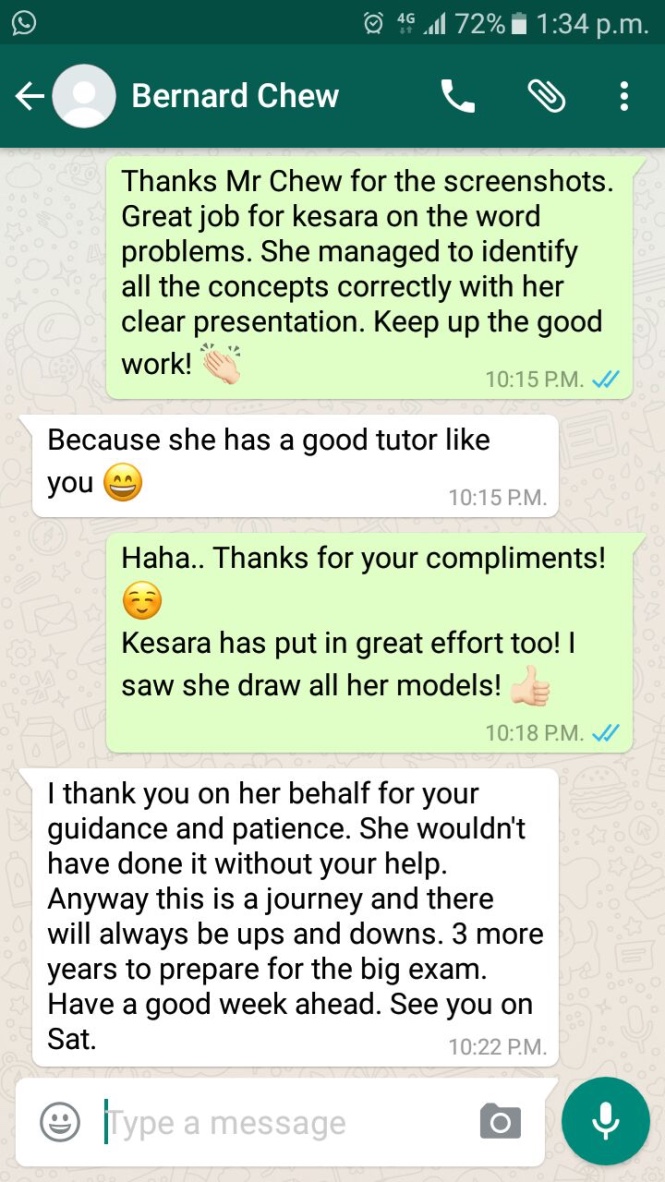Go back to the chats list

(30, 96)
